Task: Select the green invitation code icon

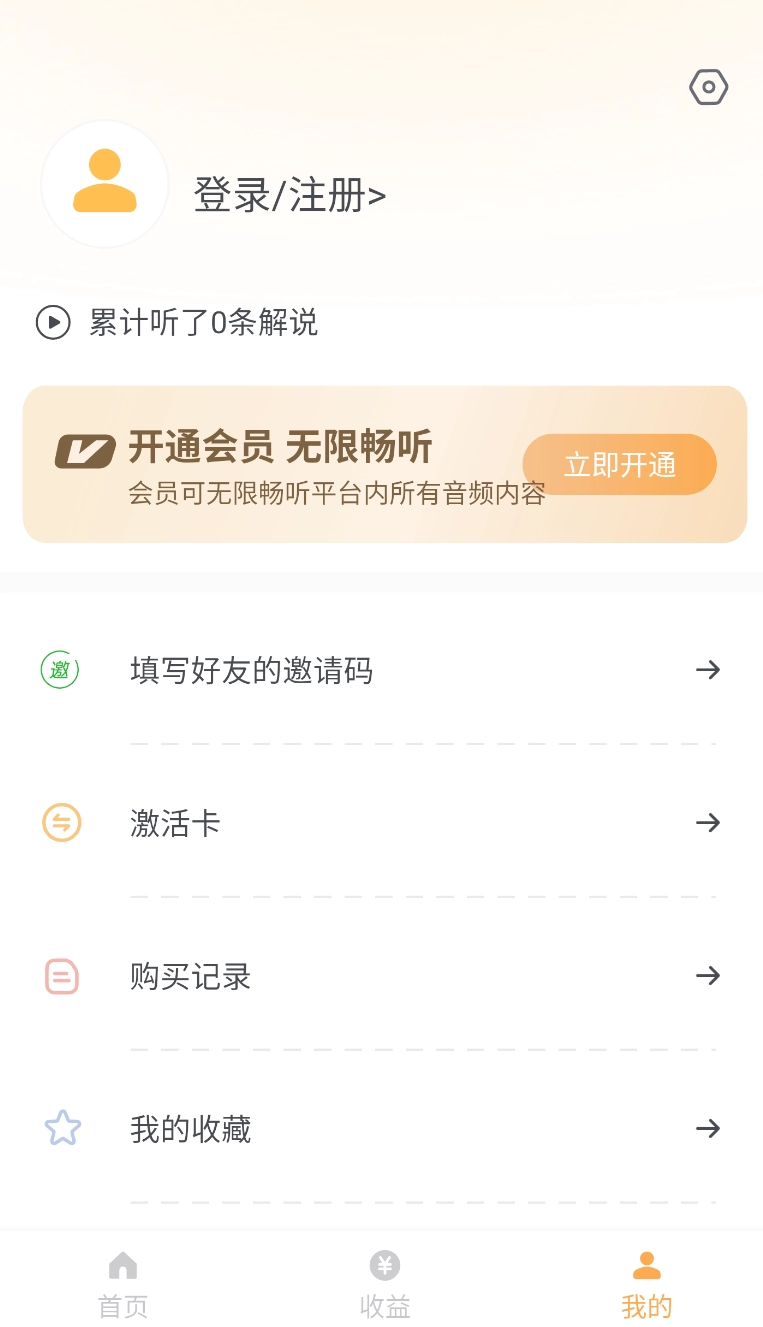Action: [61, 670]
